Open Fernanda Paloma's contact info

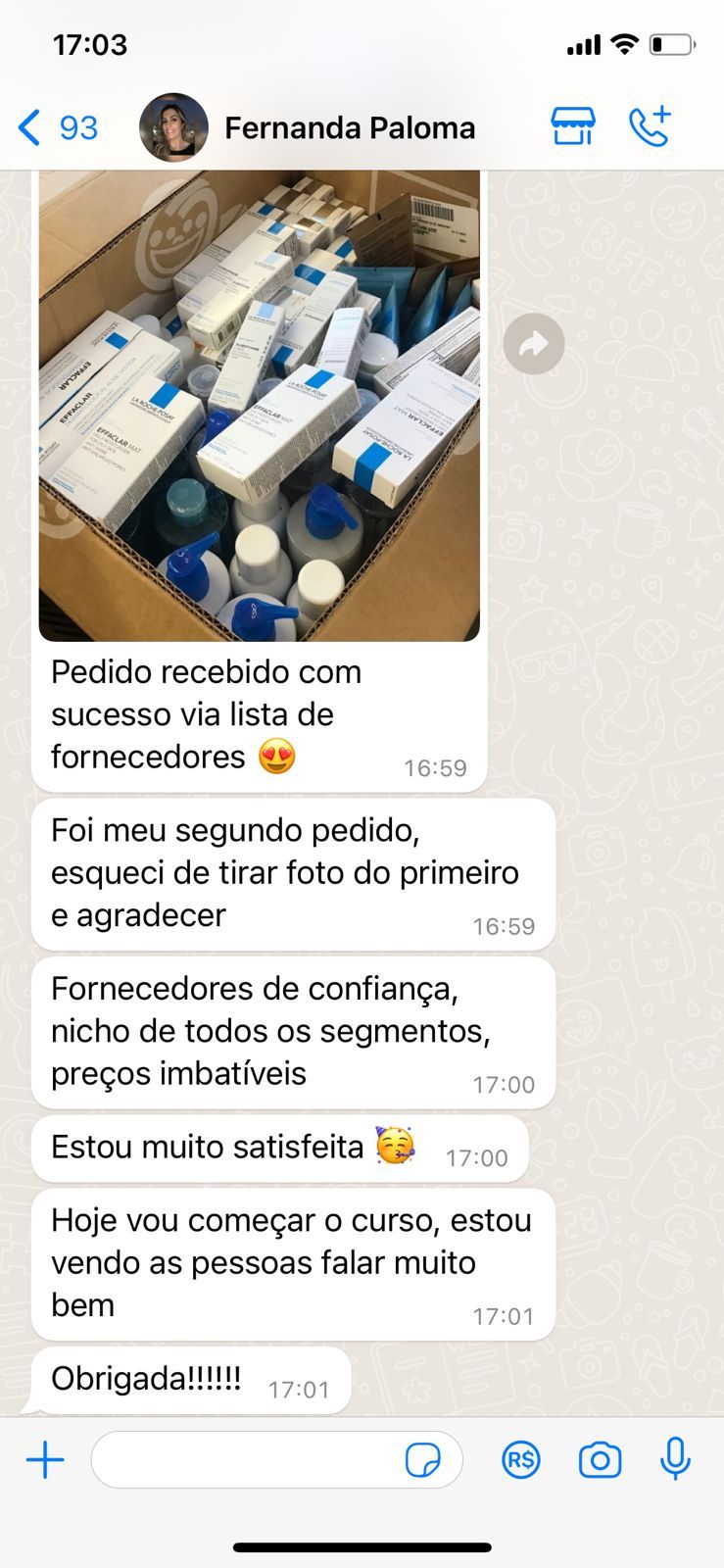click(x=349, y=127)
